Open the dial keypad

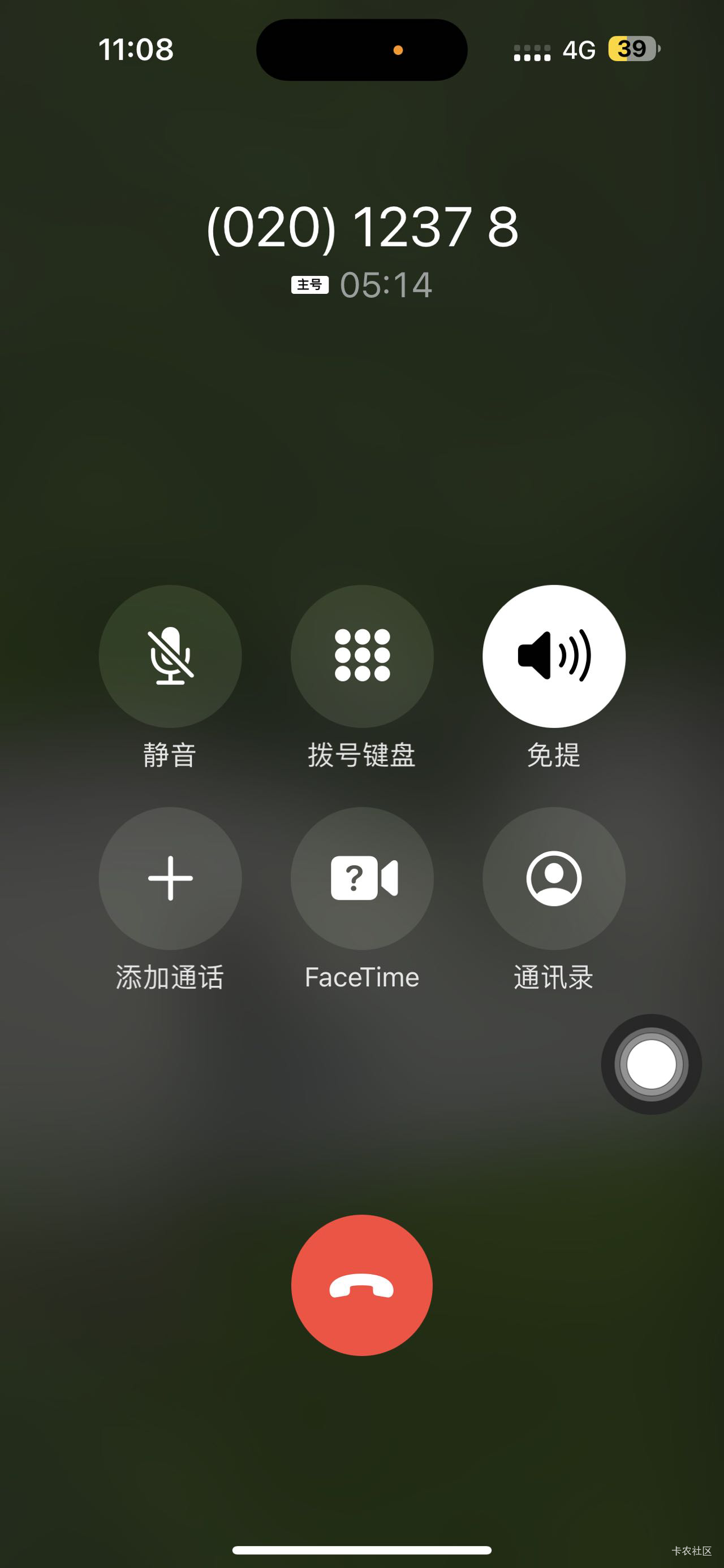pyautogui.click(x=361, y=656)
